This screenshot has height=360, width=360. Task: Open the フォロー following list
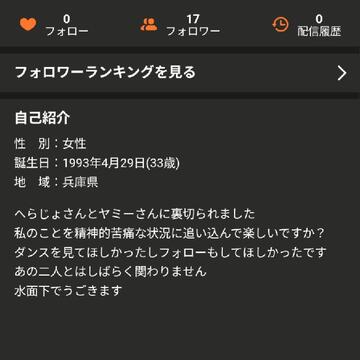tap(54, 25)
